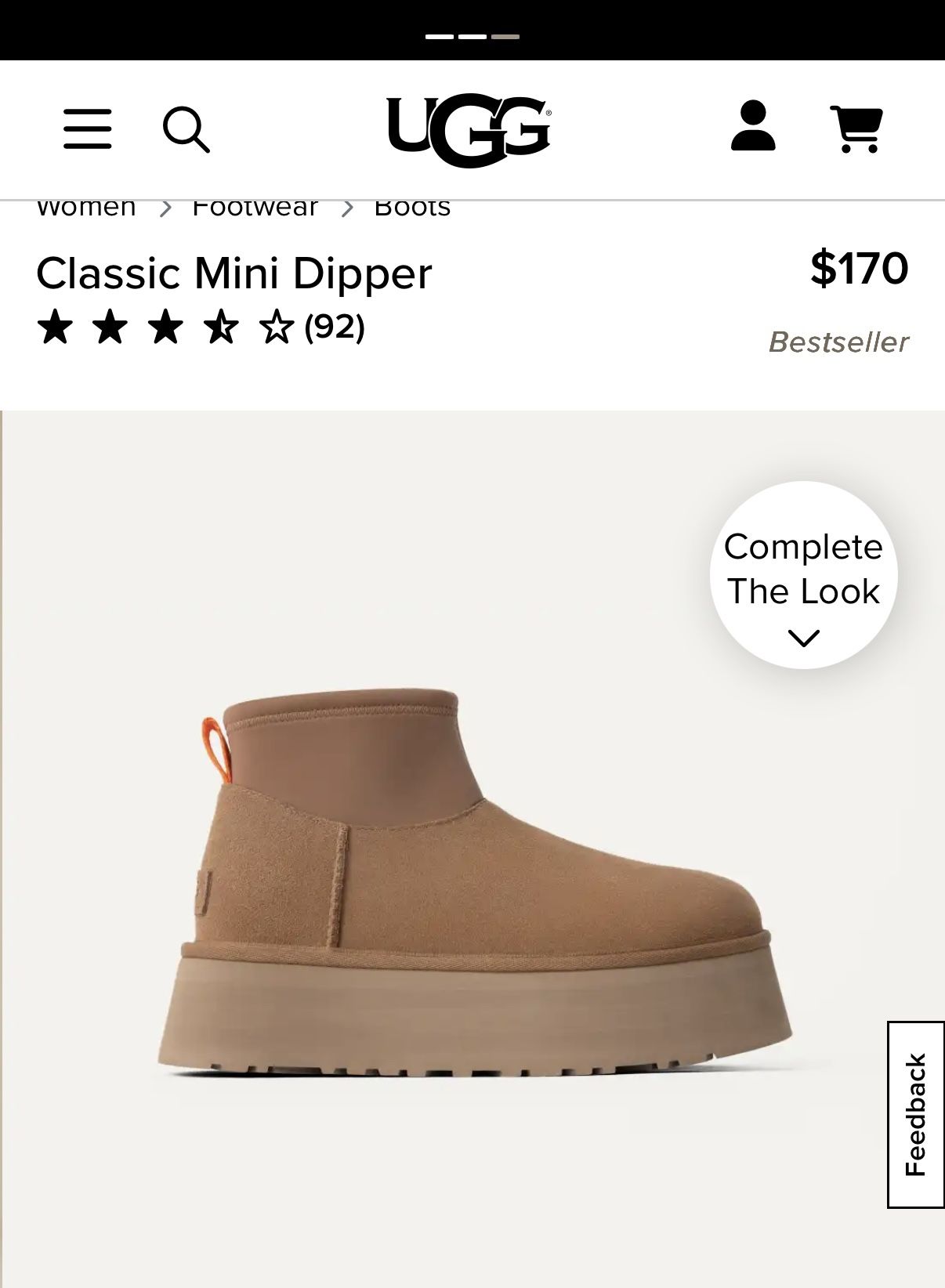
Task: Go to the Boots breadcrumb
Action: pyautogui.click(x=412, y=208)
